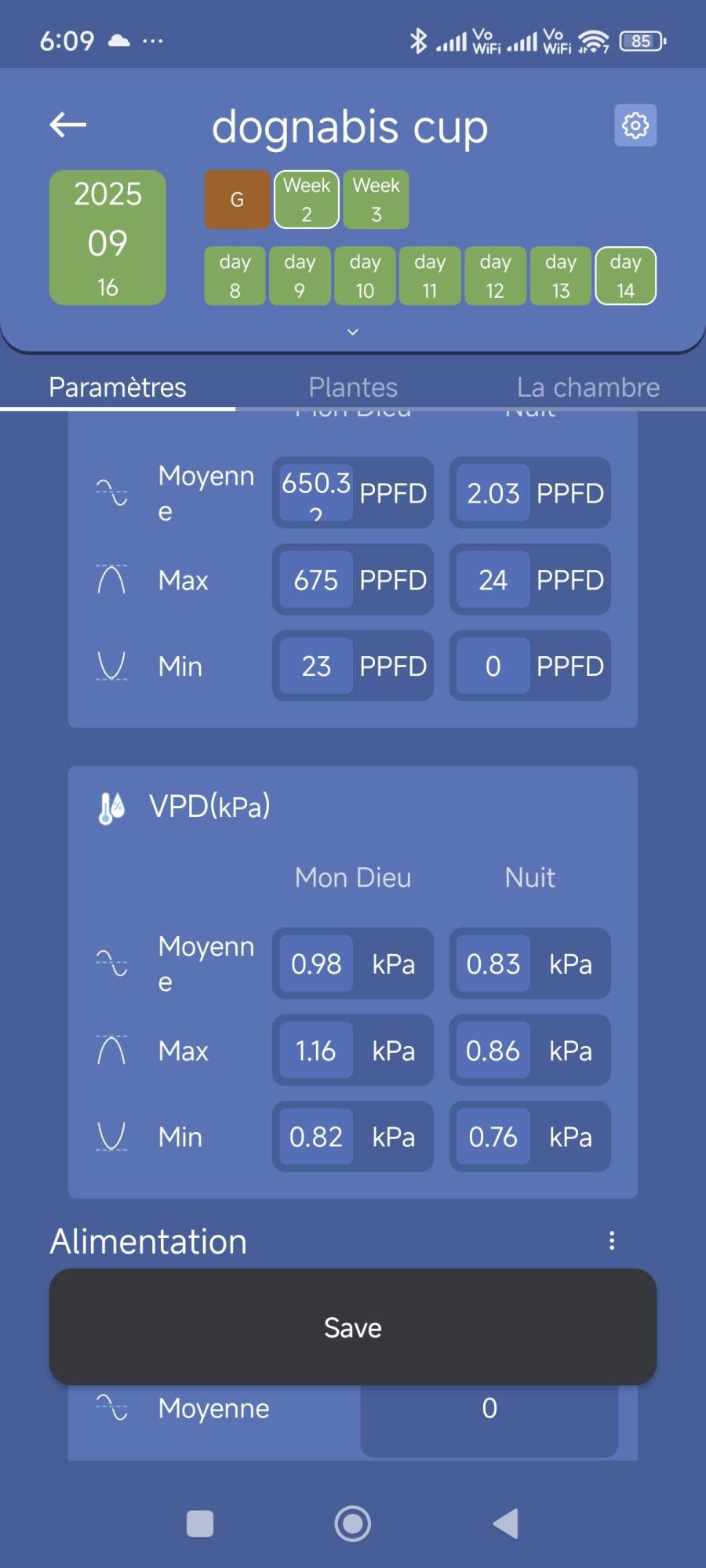Switch to the Plantes tab
The image size is (706, 1568).
pyautogui.click(x=353, y=387)
